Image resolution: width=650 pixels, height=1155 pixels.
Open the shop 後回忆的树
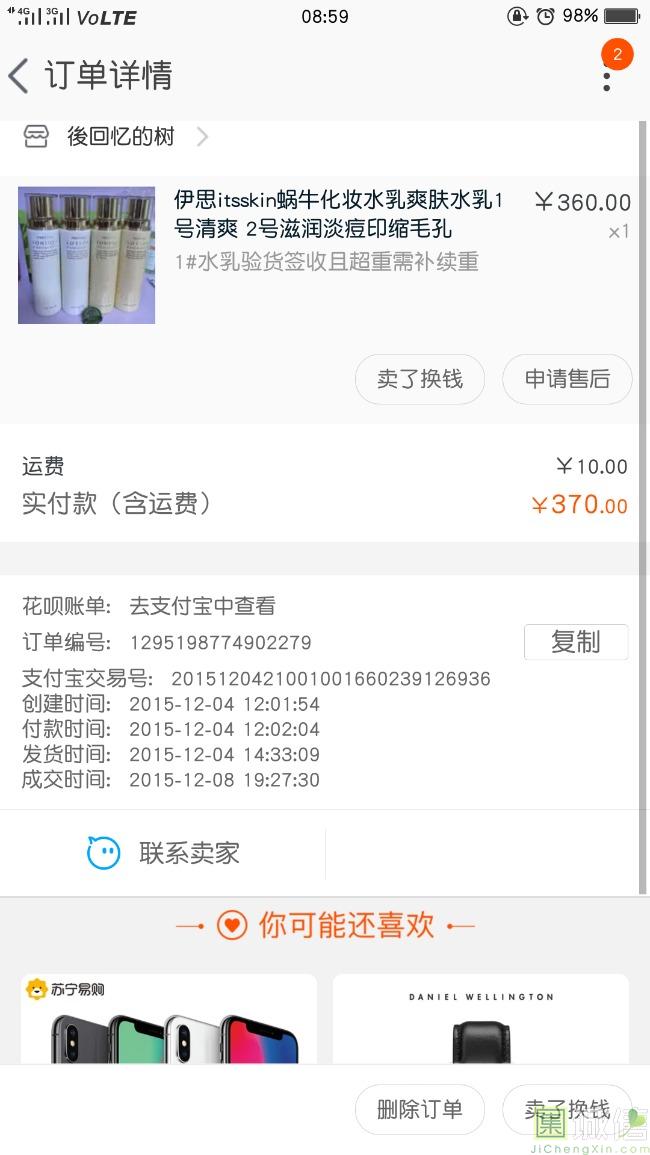click(x=120, y=137)
